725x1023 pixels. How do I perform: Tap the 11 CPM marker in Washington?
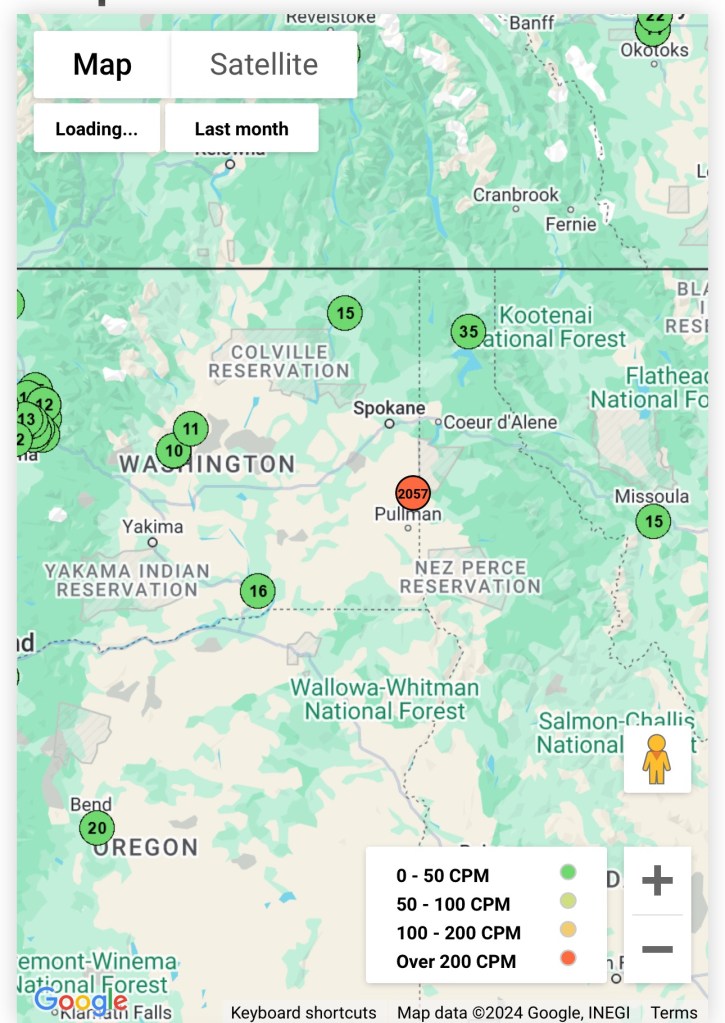click(191, 429)
